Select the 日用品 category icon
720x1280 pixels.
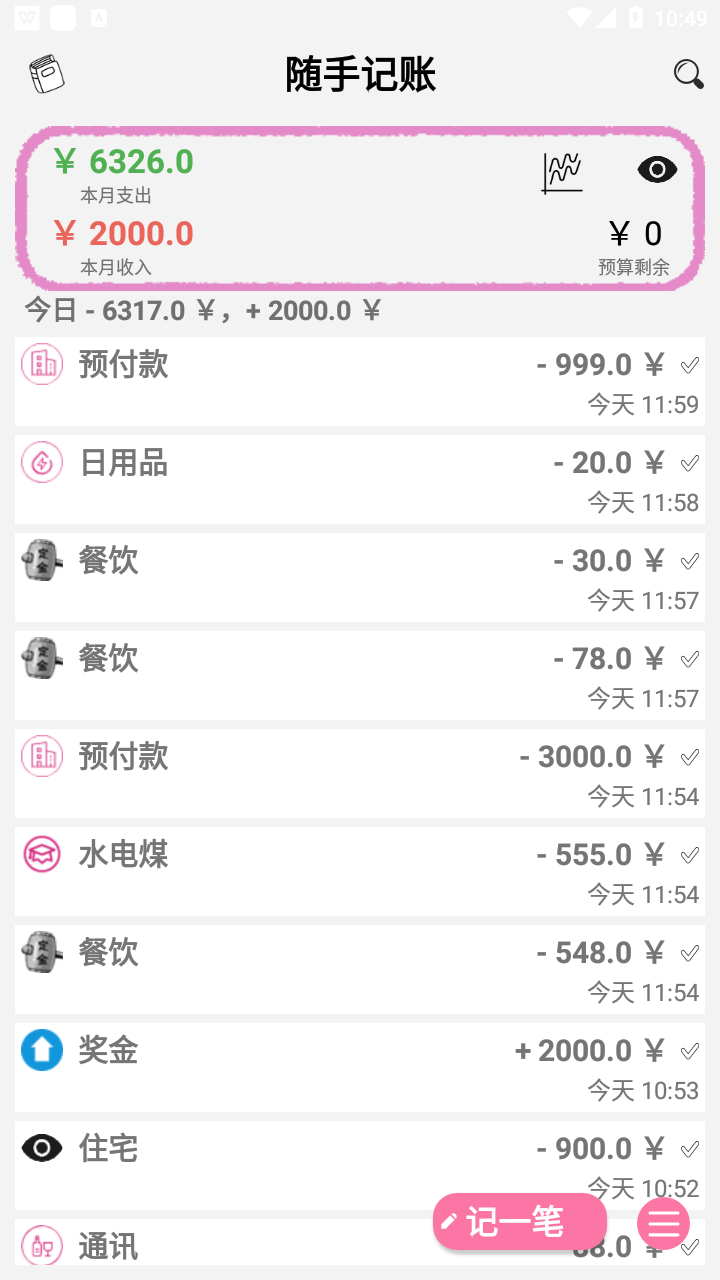42,462
